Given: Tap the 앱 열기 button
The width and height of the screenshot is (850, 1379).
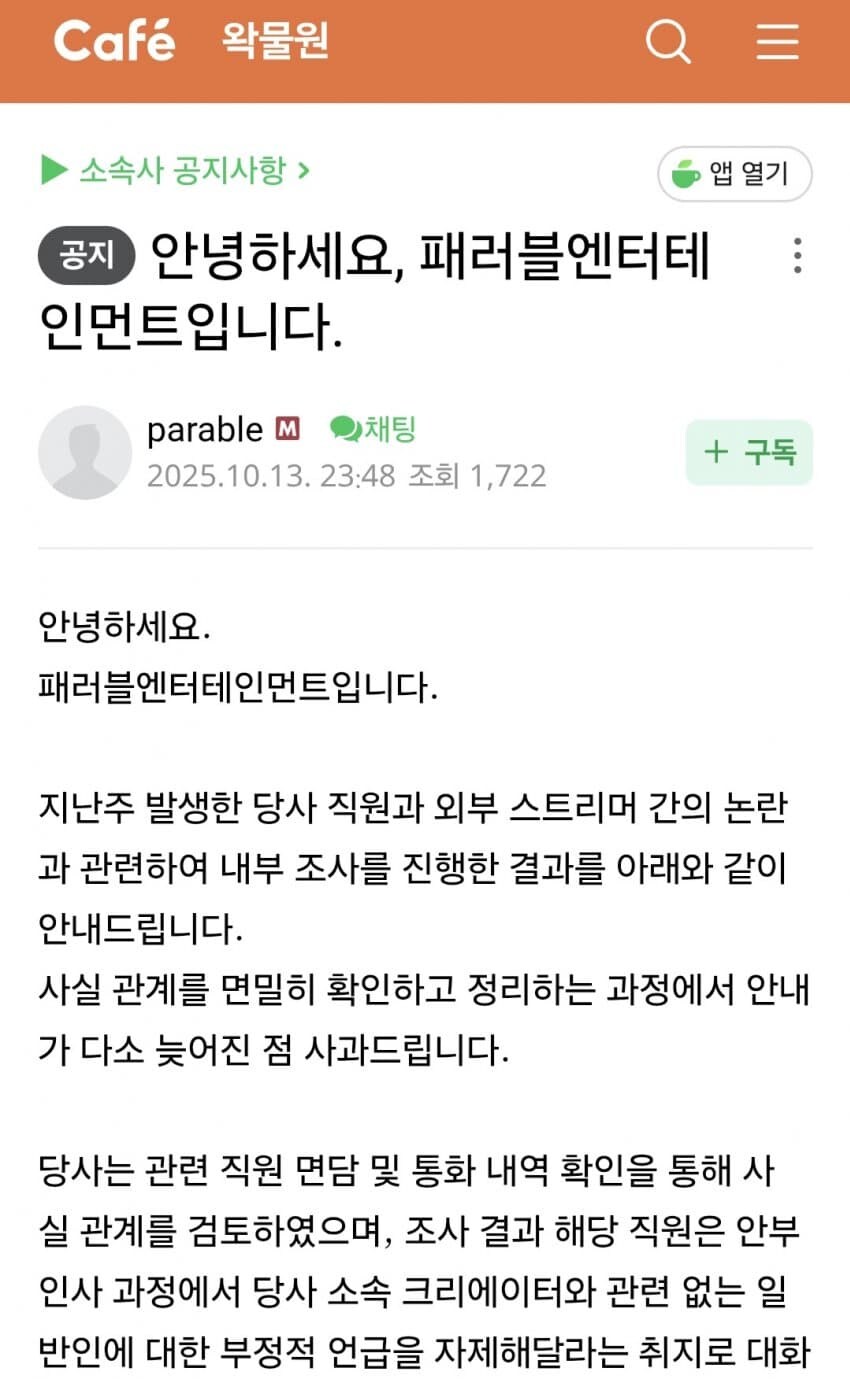Looking at the screenshot, I should point(734,174).
